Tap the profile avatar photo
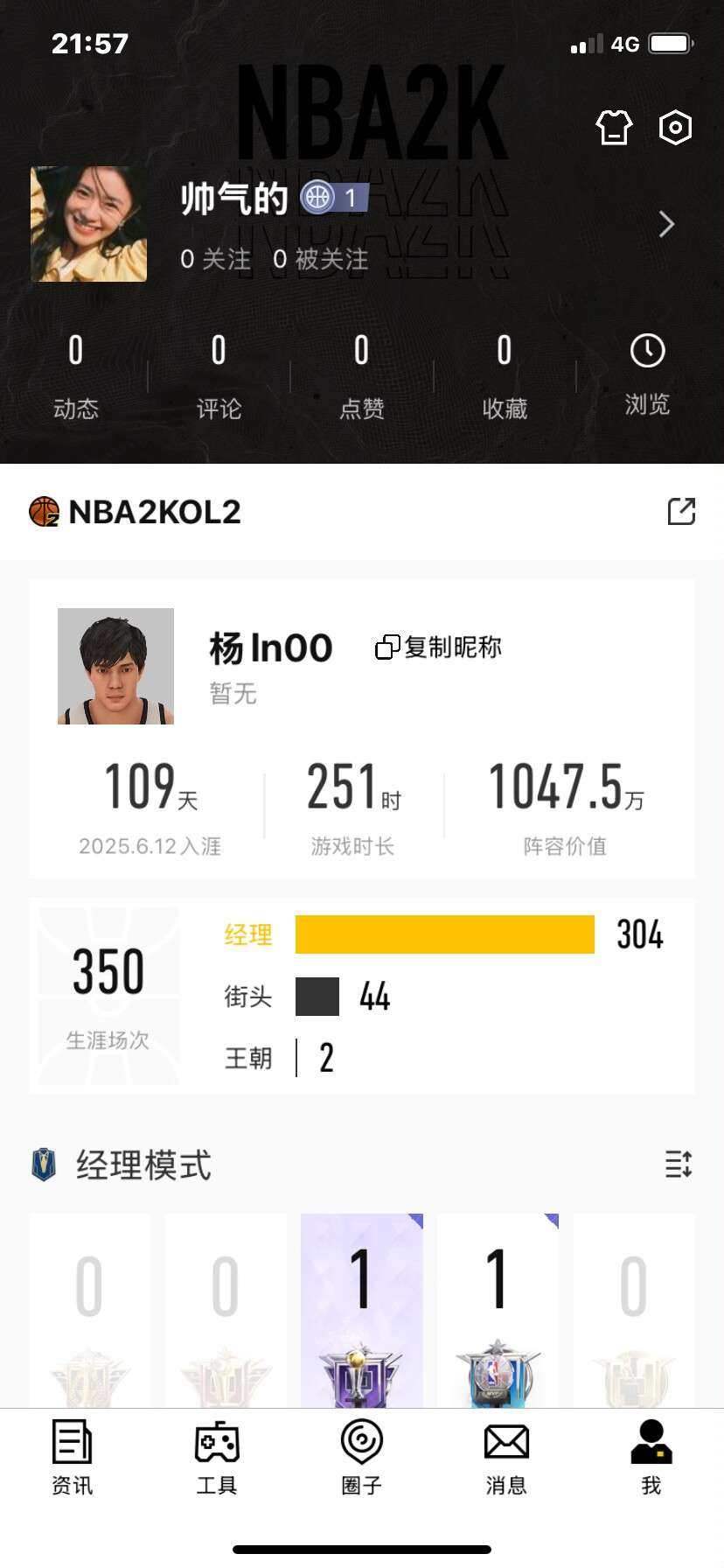The image size is (724, 1568). click(89, 225)
